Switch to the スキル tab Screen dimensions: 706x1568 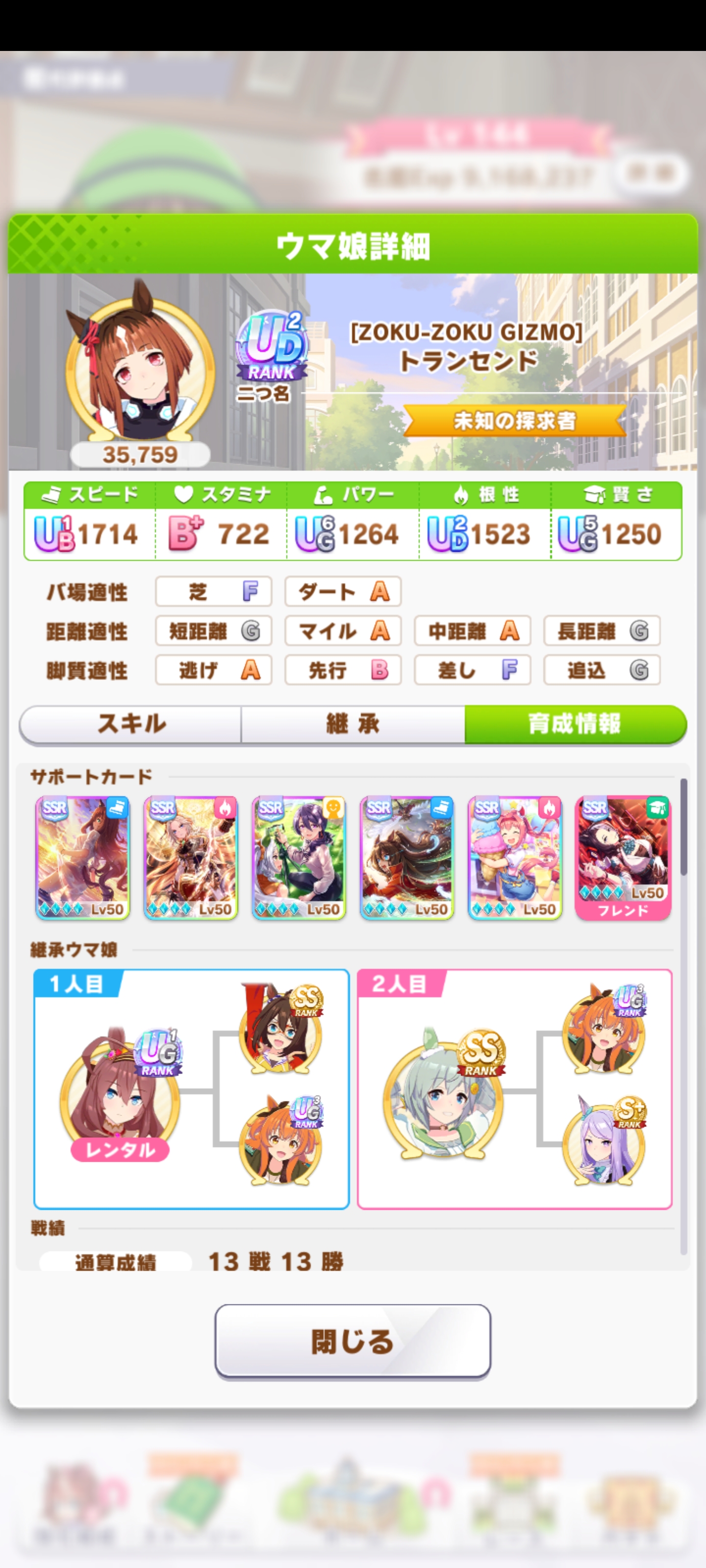[131, 724]
